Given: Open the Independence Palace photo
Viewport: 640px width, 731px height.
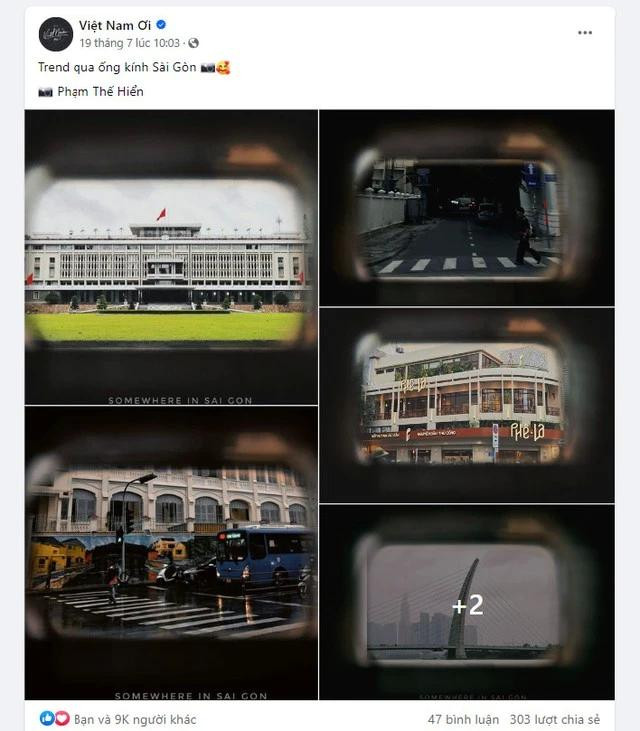Looking at the screenshot, I should (170, 257).
